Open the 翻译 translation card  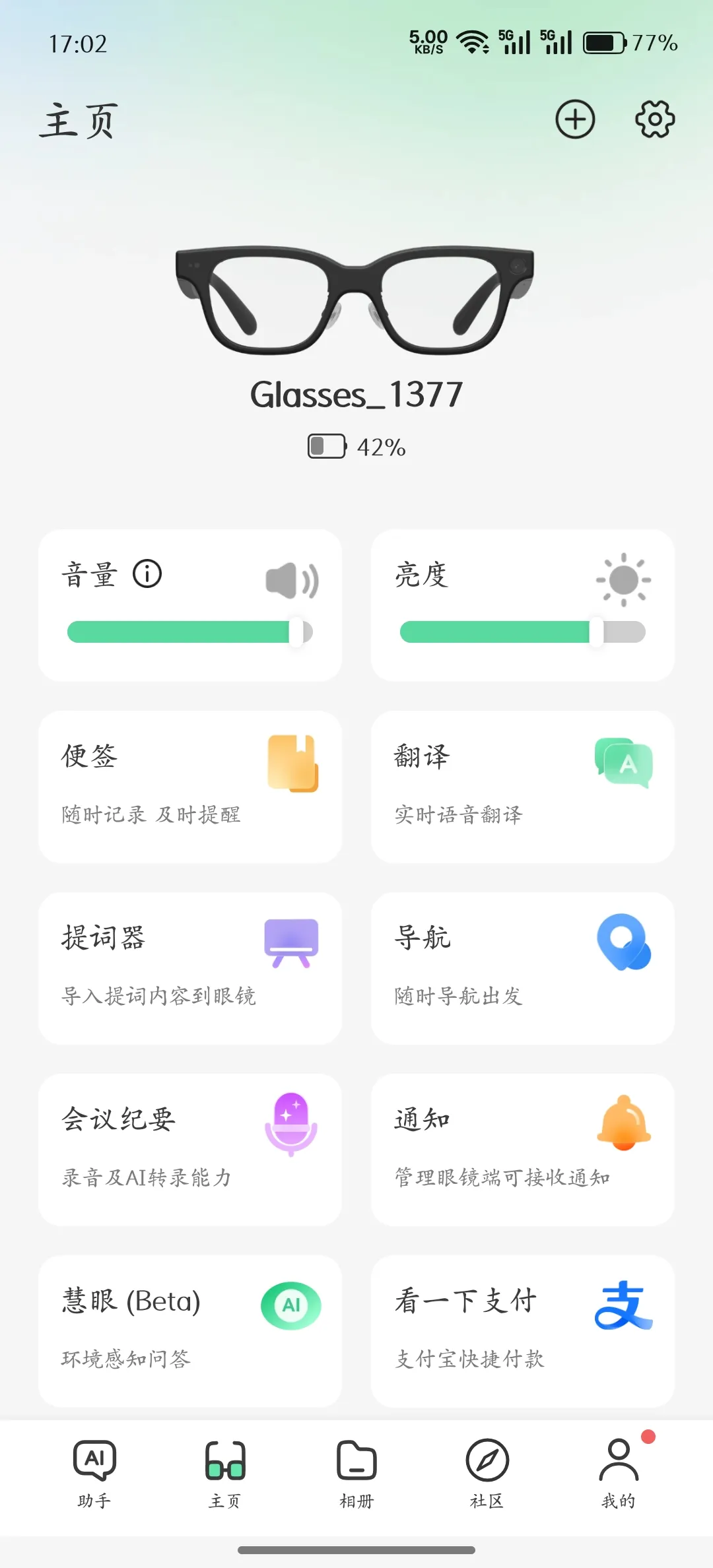(x=522, y=787)
